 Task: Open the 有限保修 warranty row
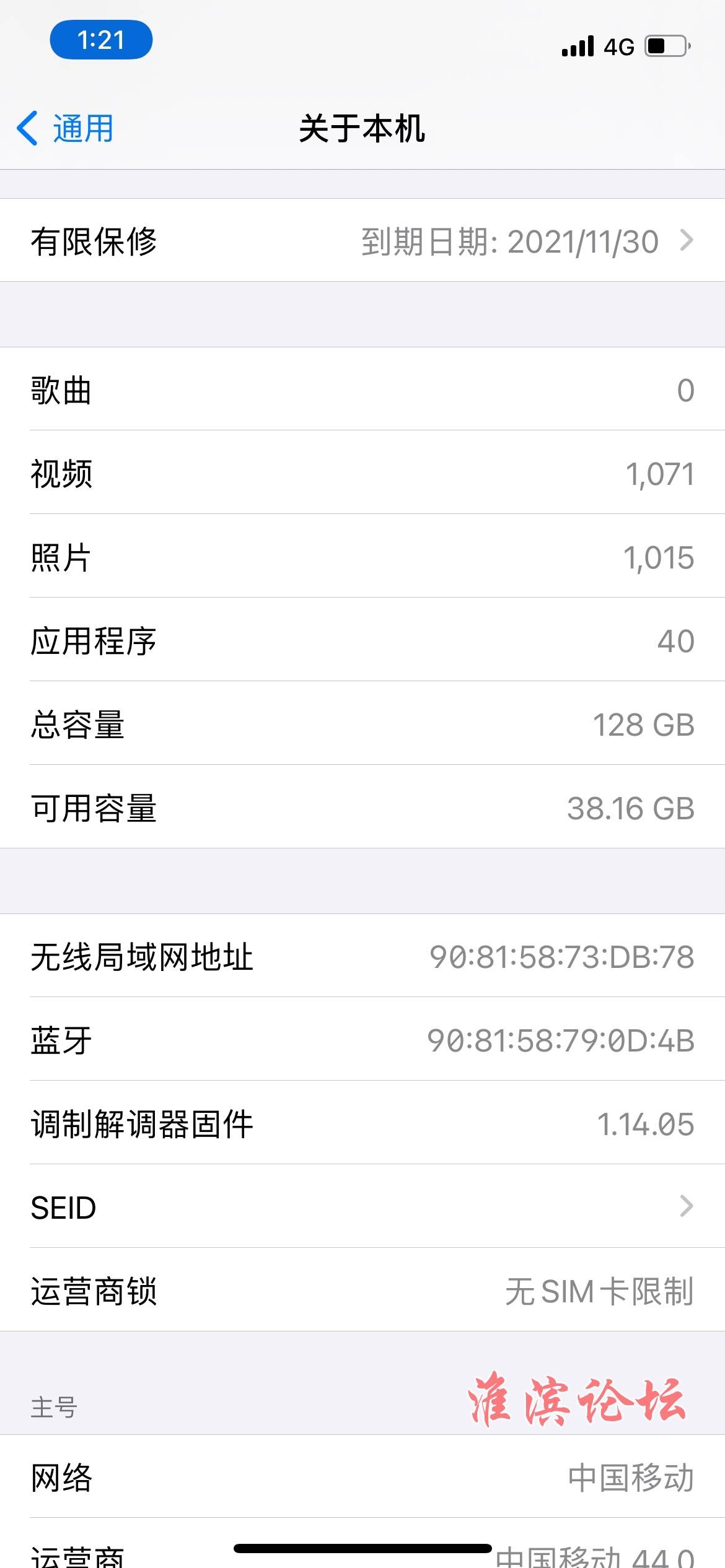[x=362, y=240]
